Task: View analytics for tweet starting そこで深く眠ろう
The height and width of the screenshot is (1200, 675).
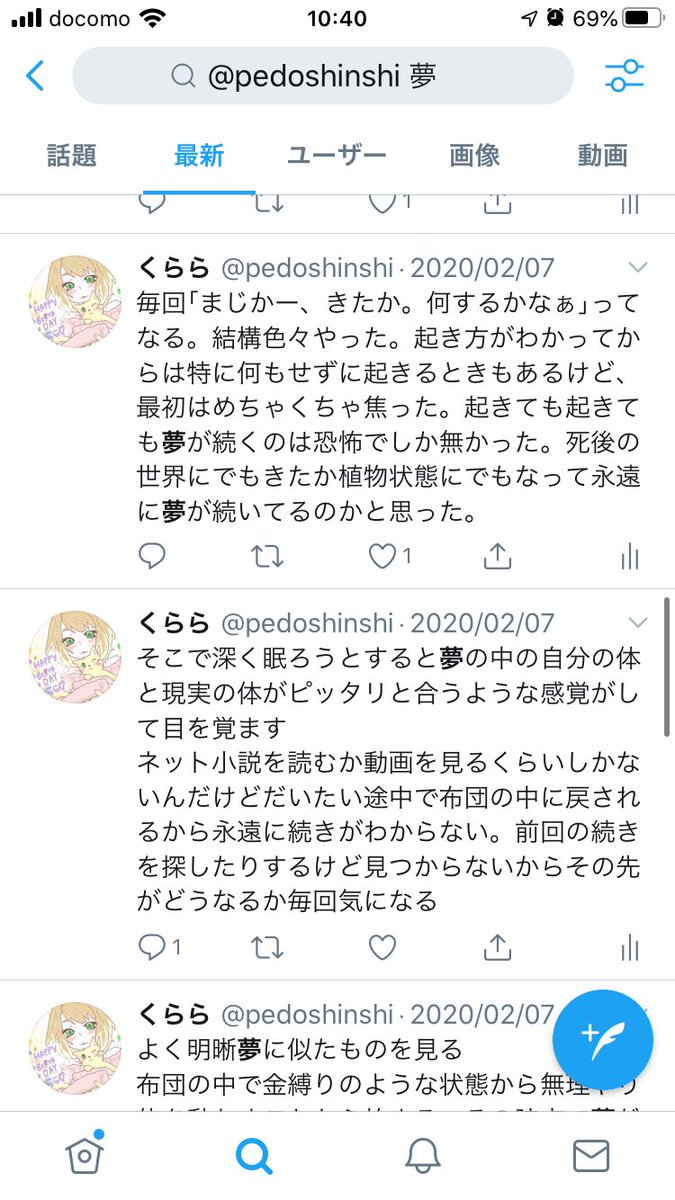Action: pos(629,946)
